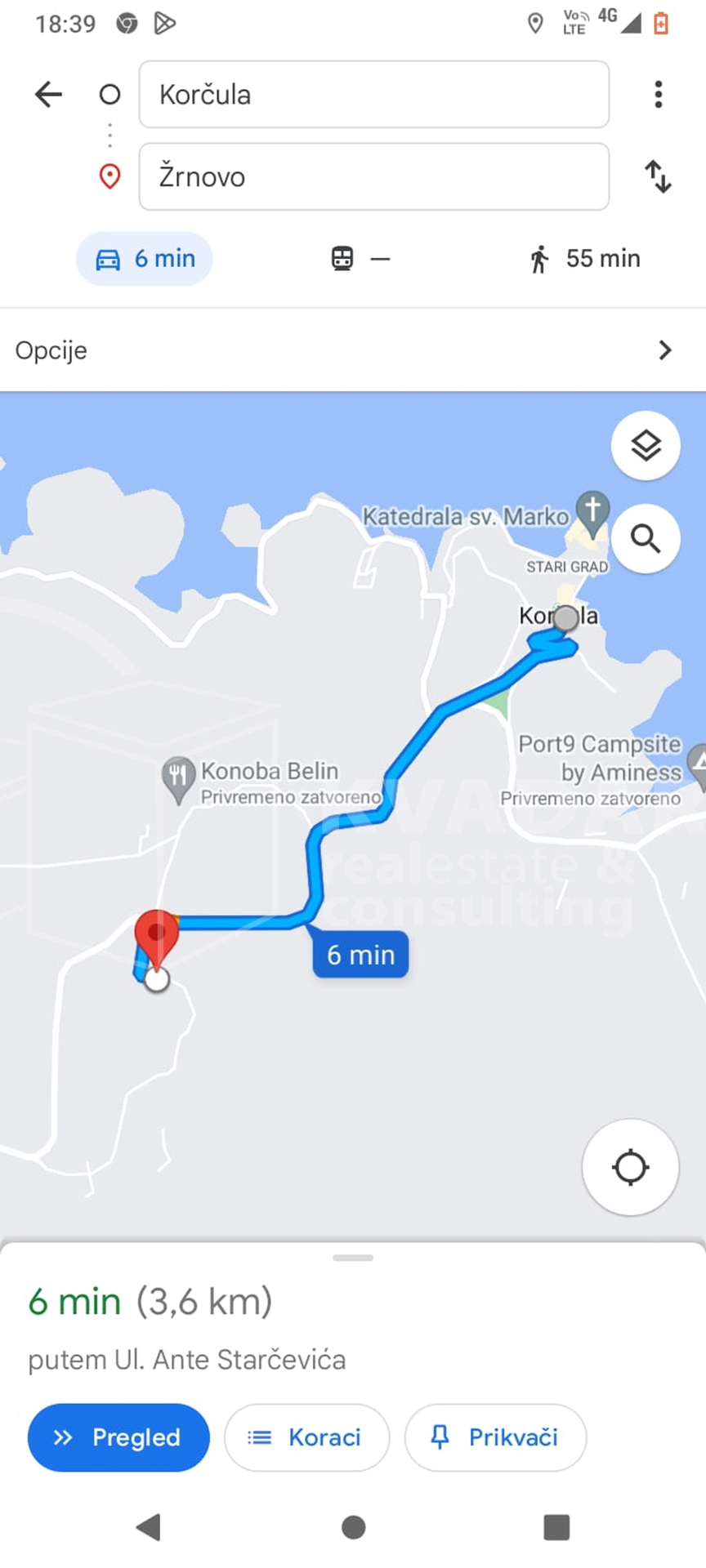Select the driving 6 min mode
Viewport: 706px width, 1568px height.
(x=145, y=259)
